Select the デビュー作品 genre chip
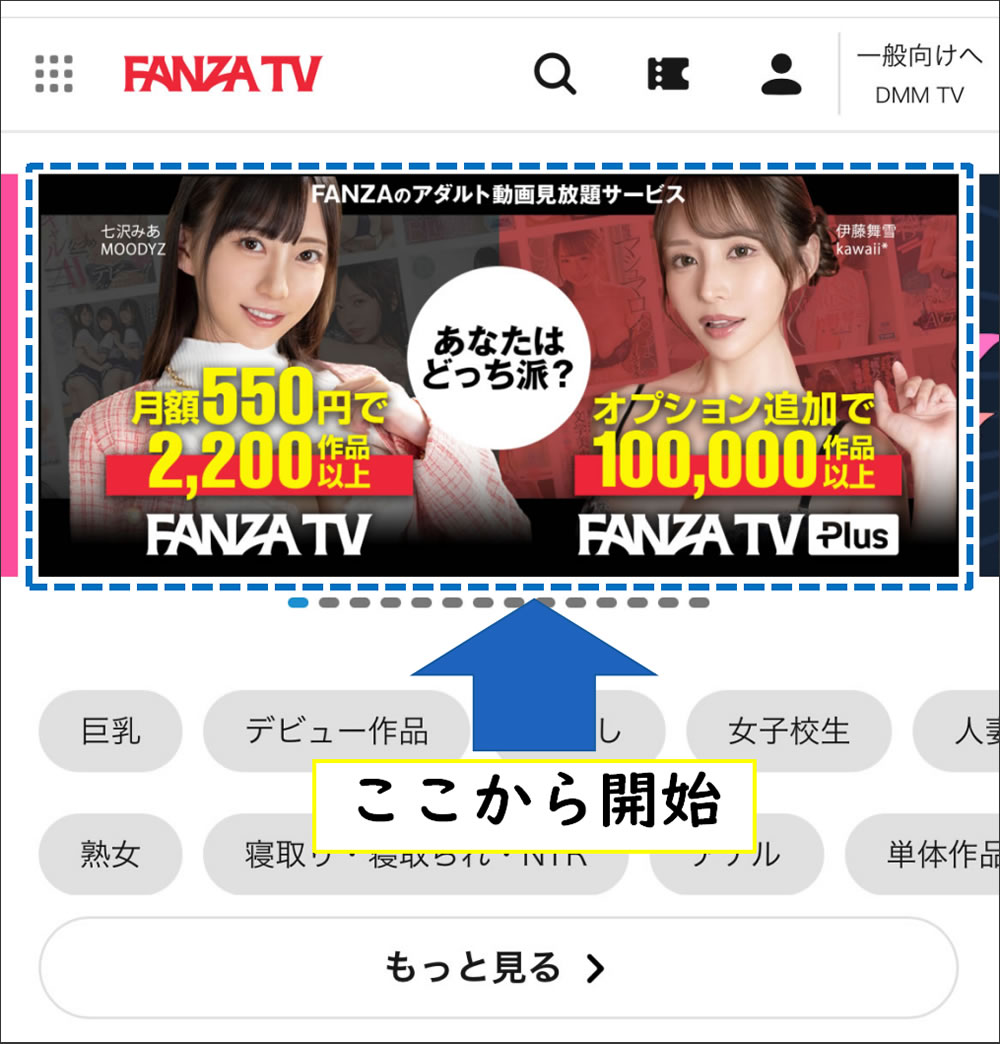The image size is (1000, 1044). 336,731
